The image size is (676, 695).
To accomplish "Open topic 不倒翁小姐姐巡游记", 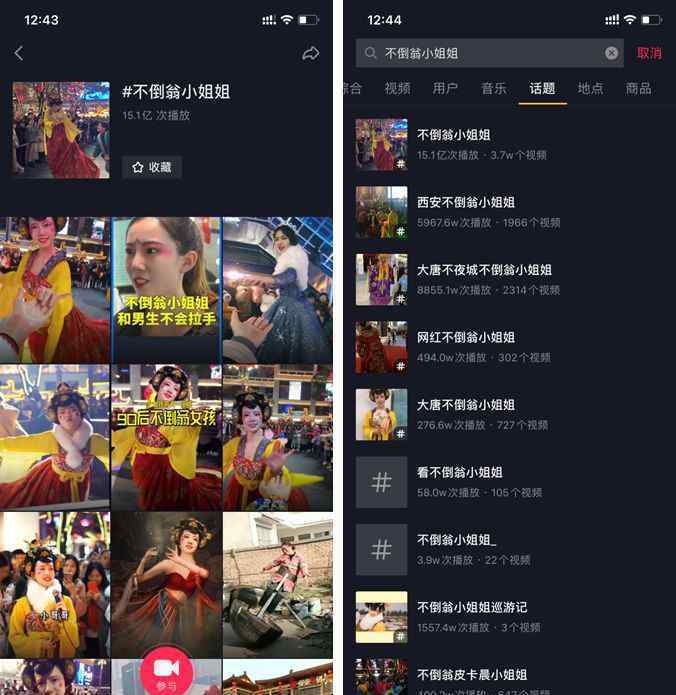I will [472, 616].
